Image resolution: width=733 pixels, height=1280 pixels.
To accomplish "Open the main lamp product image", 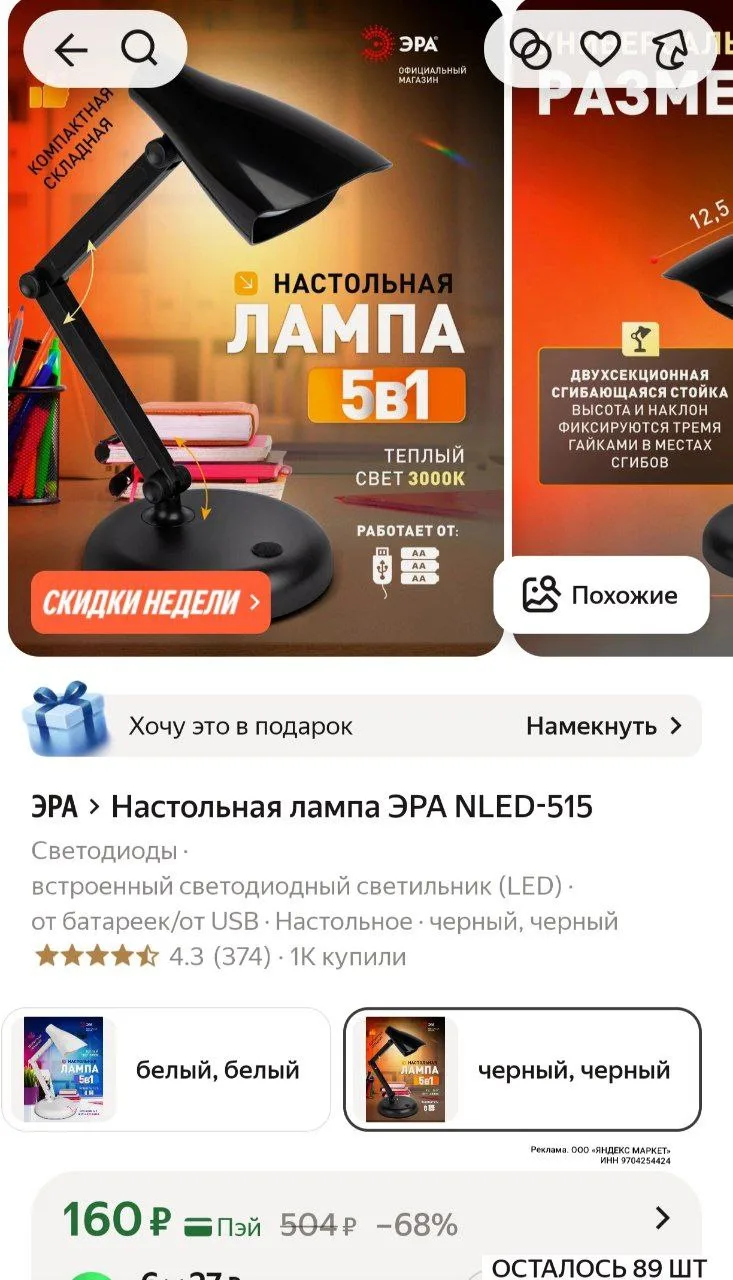I will (x=255, y=300).
